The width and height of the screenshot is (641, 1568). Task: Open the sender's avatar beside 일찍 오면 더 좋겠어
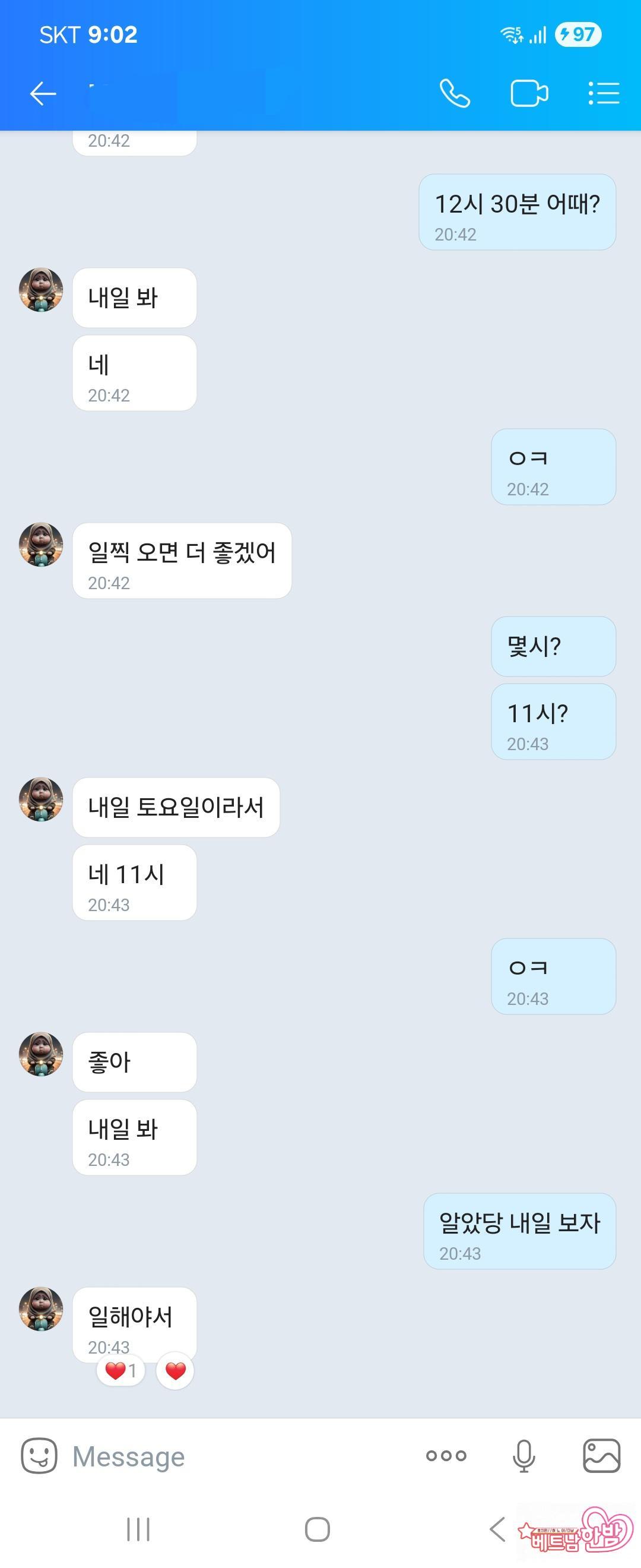pos(41,545)
